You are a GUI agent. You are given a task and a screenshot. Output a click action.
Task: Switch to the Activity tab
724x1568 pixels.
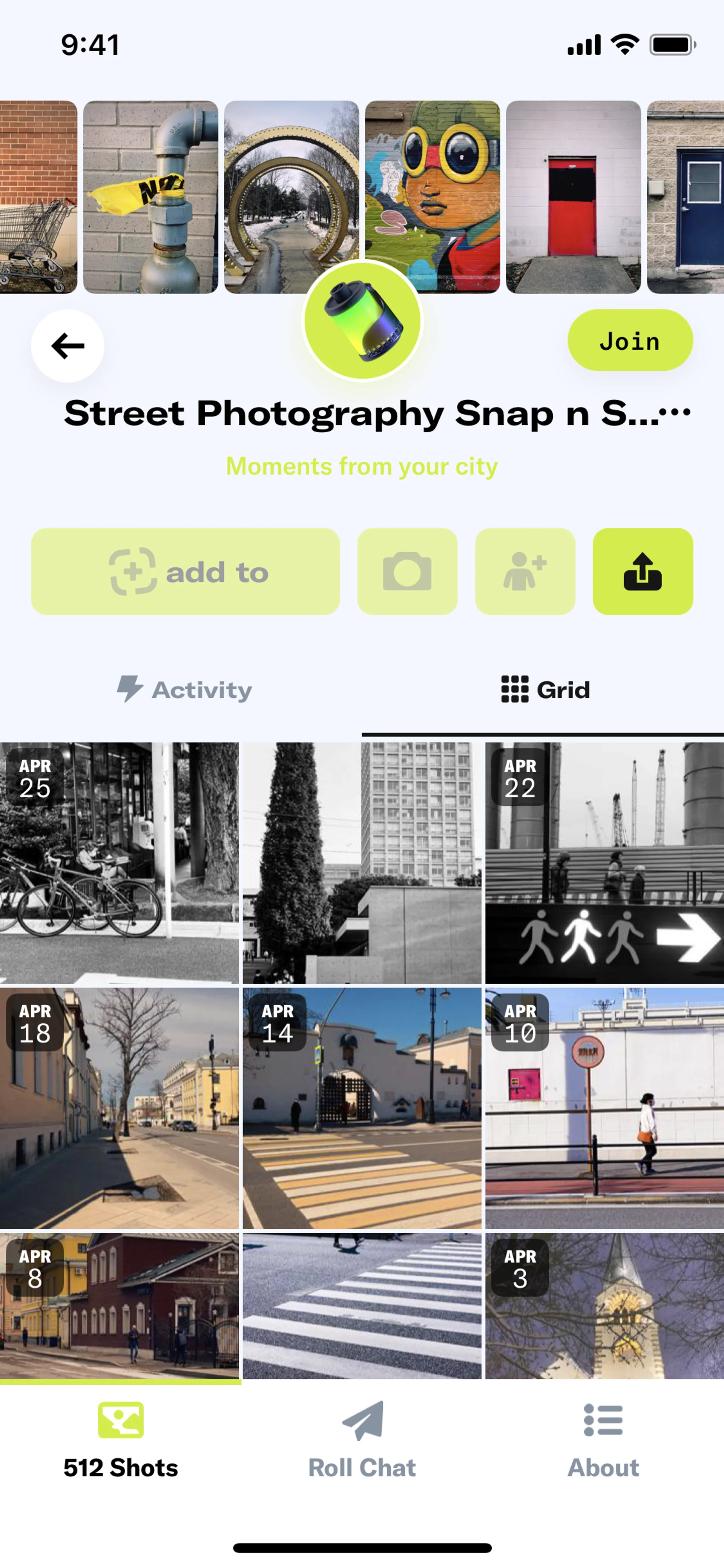pyautogui.click(x=184, y=690)
